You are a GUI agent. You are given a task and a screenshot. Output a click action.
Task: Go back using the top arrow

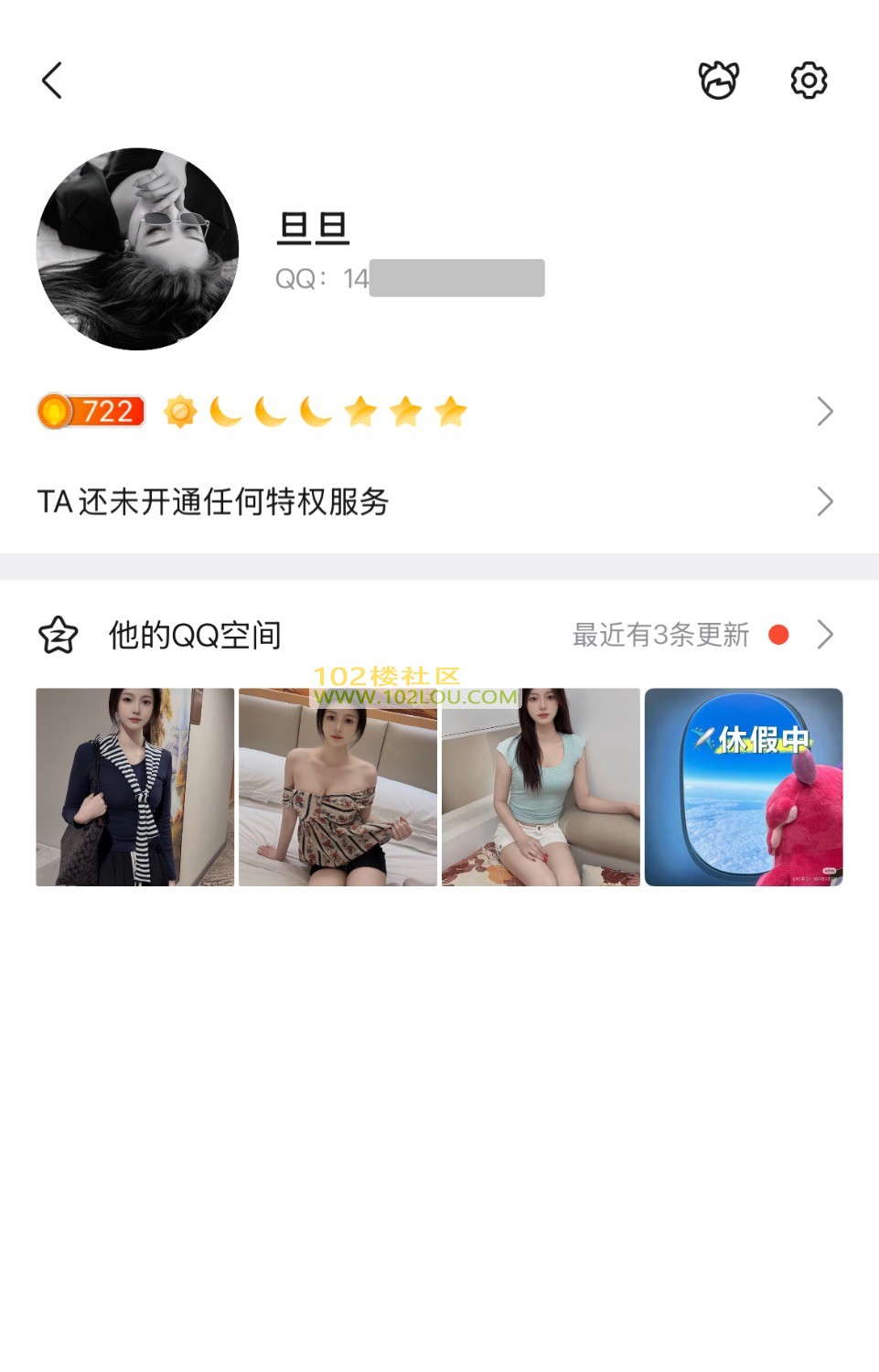tap(52, 80)
